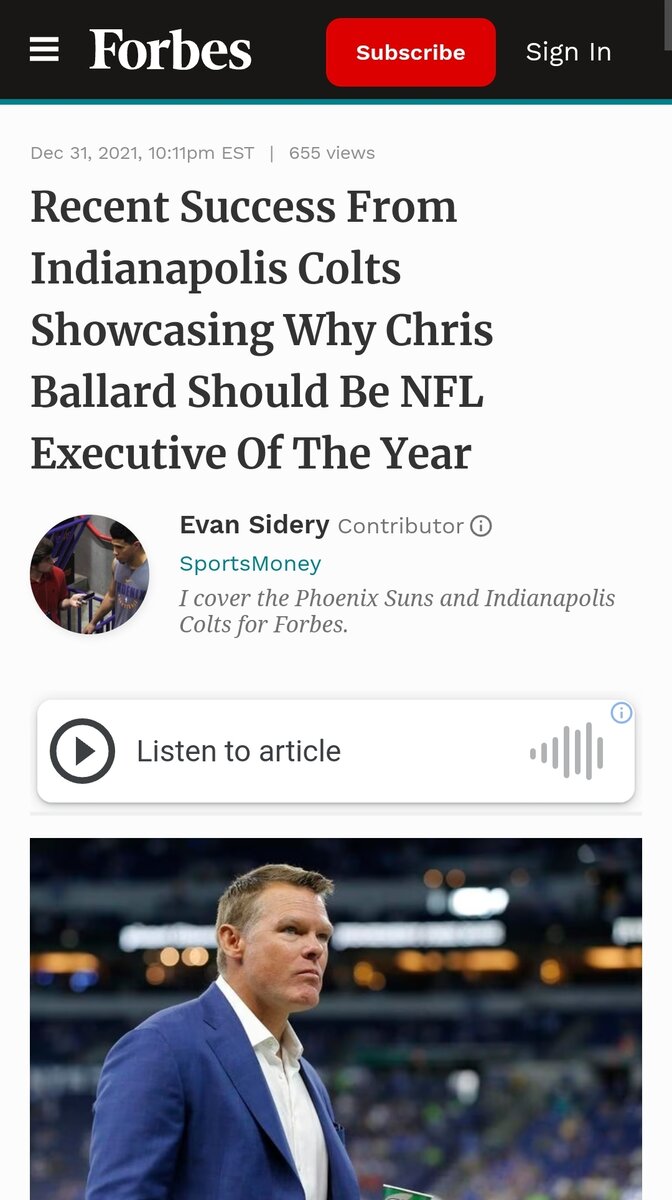
Task: Show contributor info icon details
Action: click(x=481, y=526)
